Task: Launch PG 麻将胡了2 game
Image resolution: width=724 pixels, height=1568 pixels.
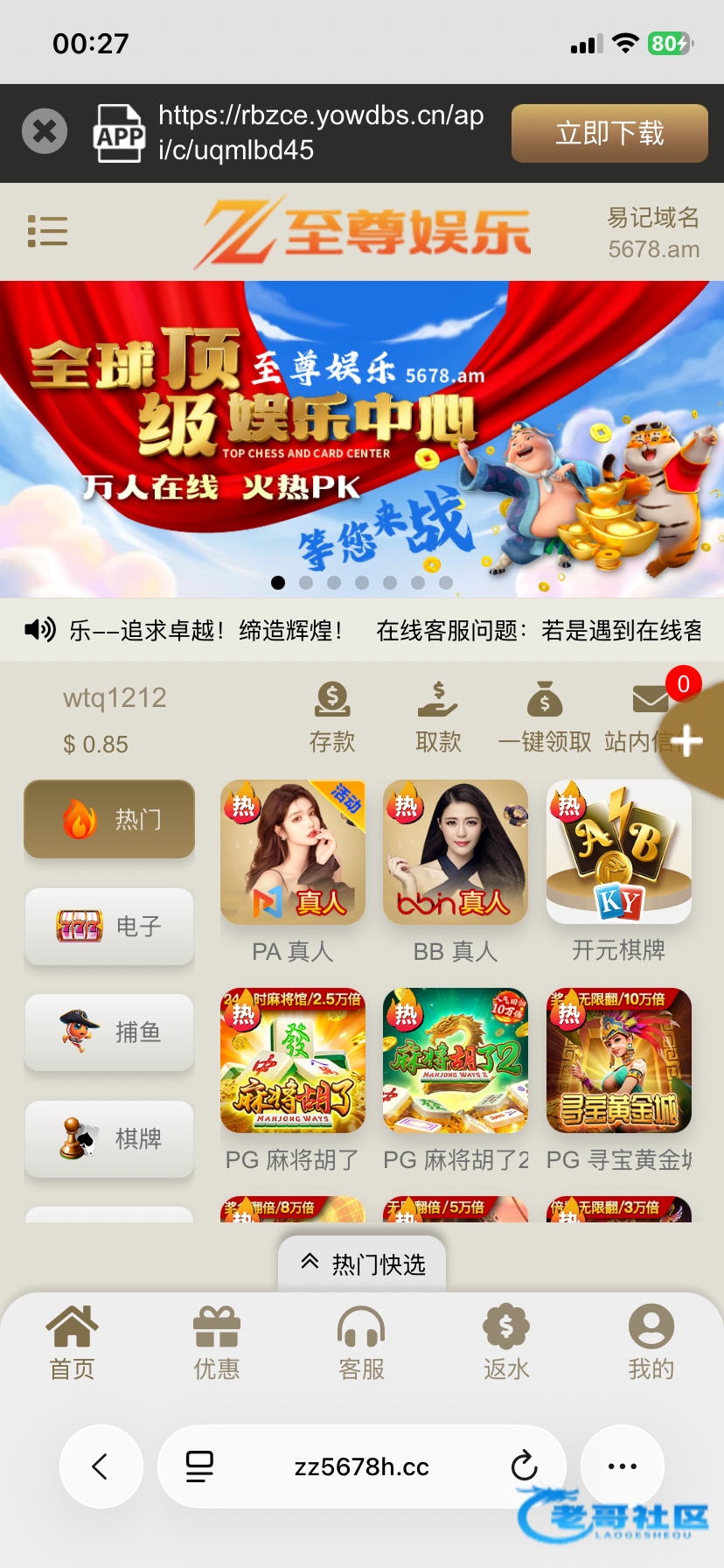Action: coord(456,1061)
